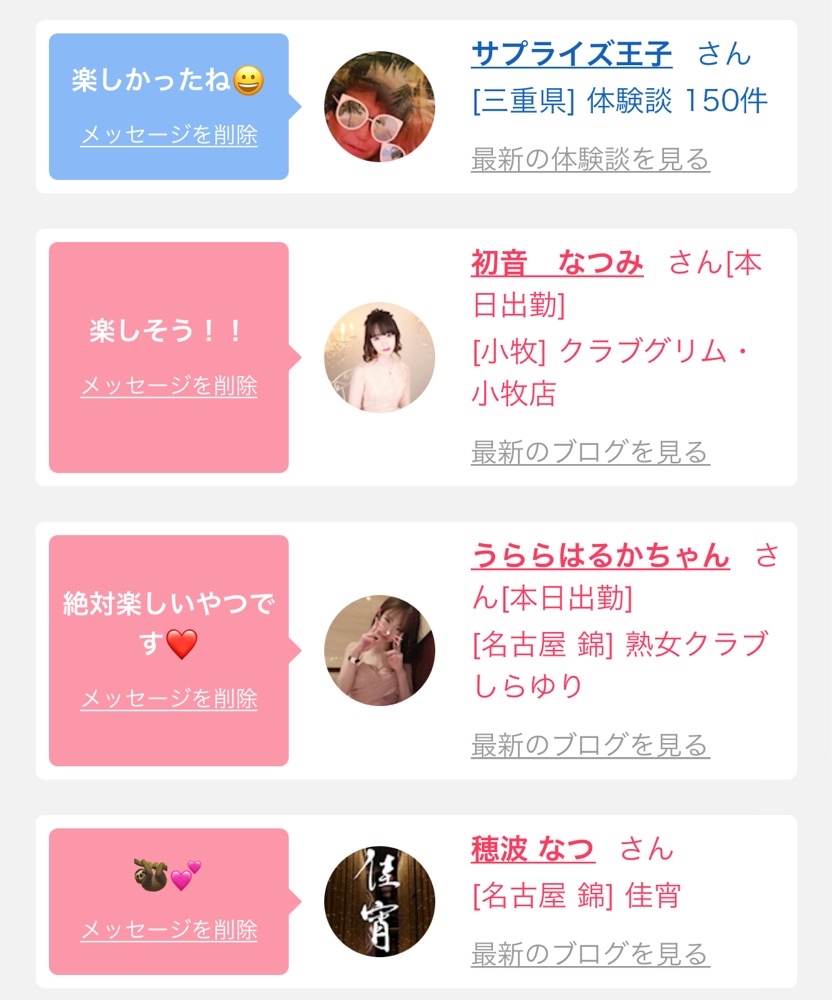View 穂波 なつ's latest blog
The width and height of the screenshot is (832, 1000).
click(590, 954)
